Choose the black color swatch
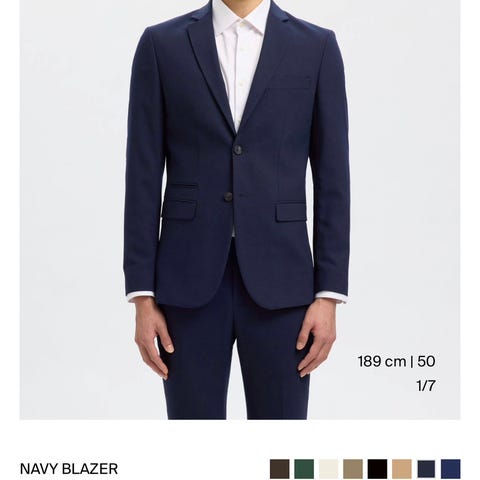This screenshot has height=480, width=480. [x=377, y=469]
